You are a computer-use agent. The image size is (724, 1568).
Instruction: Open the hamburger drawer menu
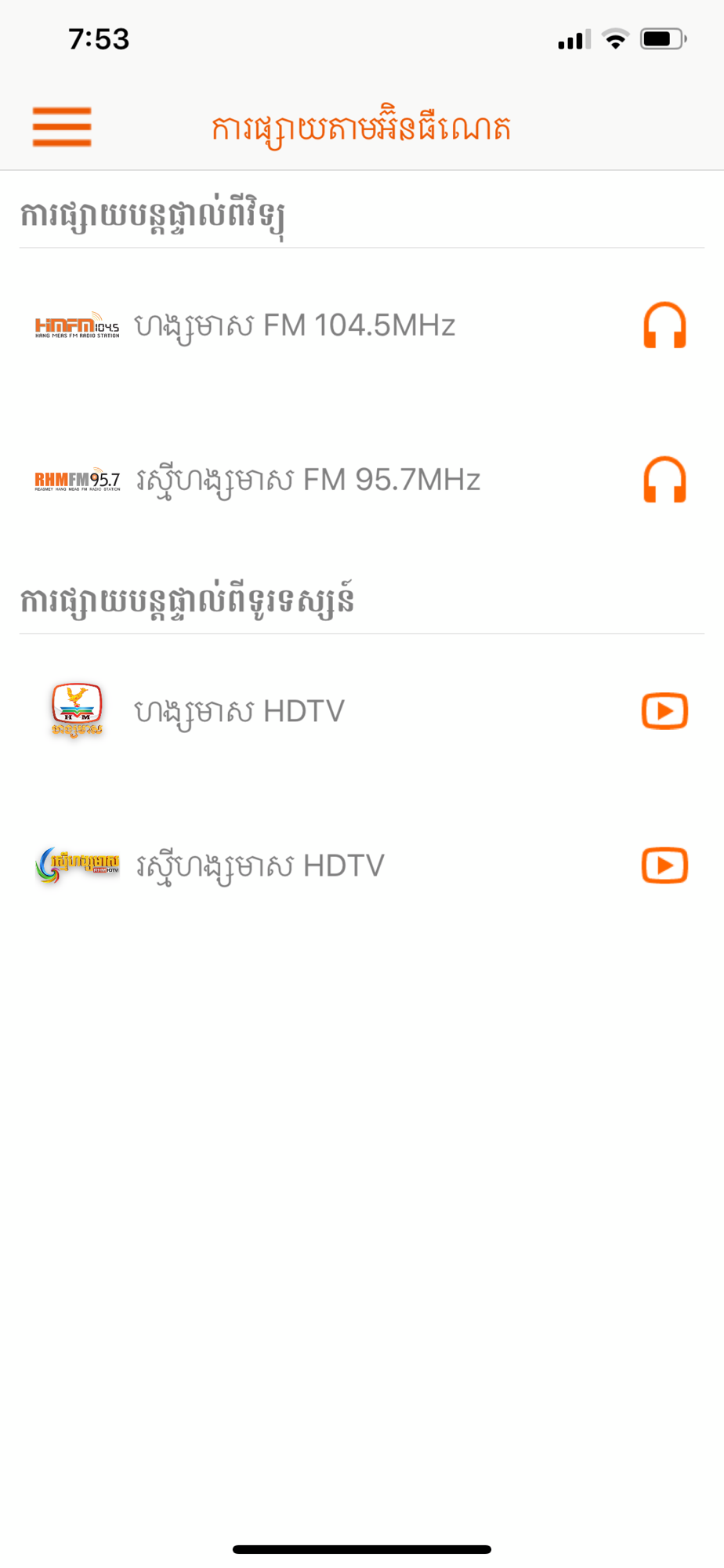(62, 127)
